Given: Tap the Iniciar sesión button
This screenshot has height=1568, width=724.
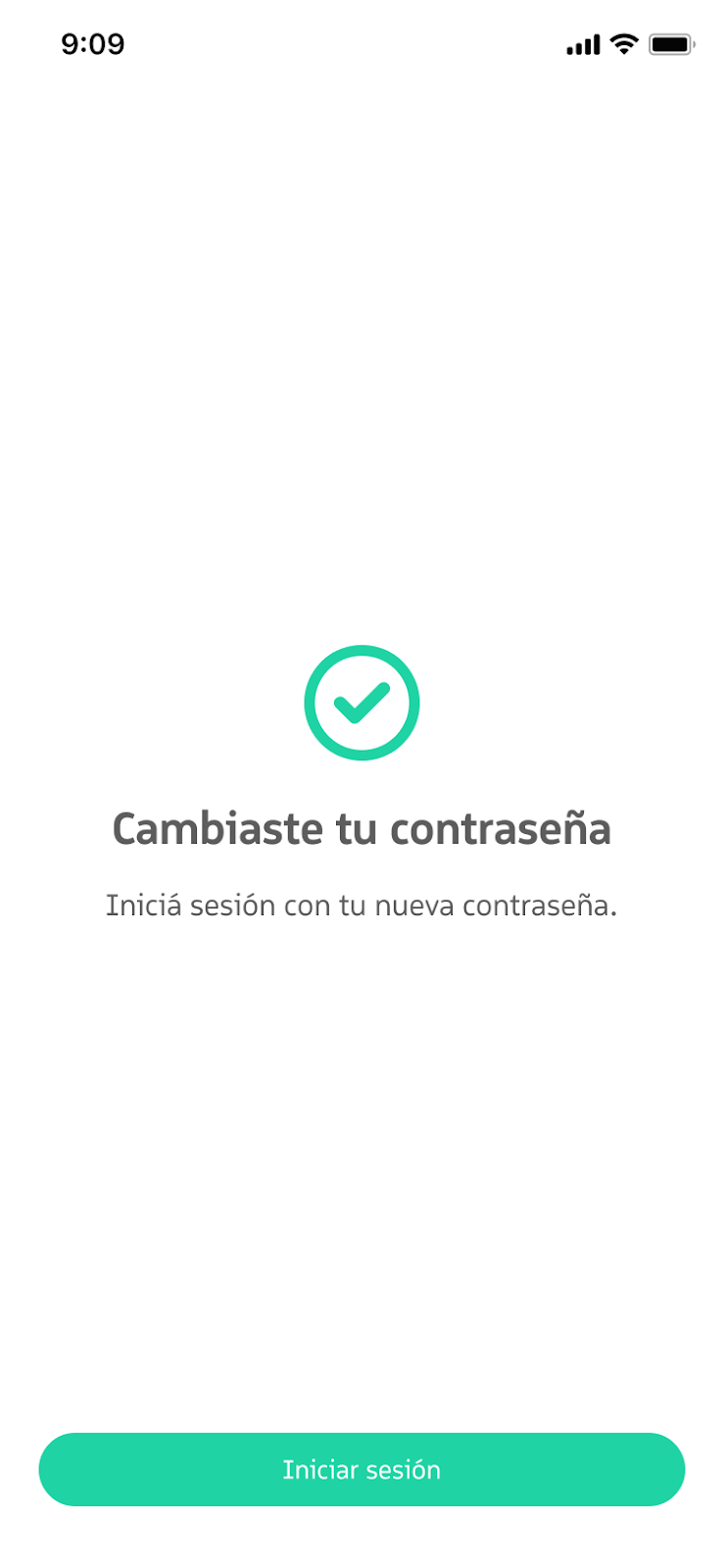Looking at the screenshot, I should click(362, 1469).
